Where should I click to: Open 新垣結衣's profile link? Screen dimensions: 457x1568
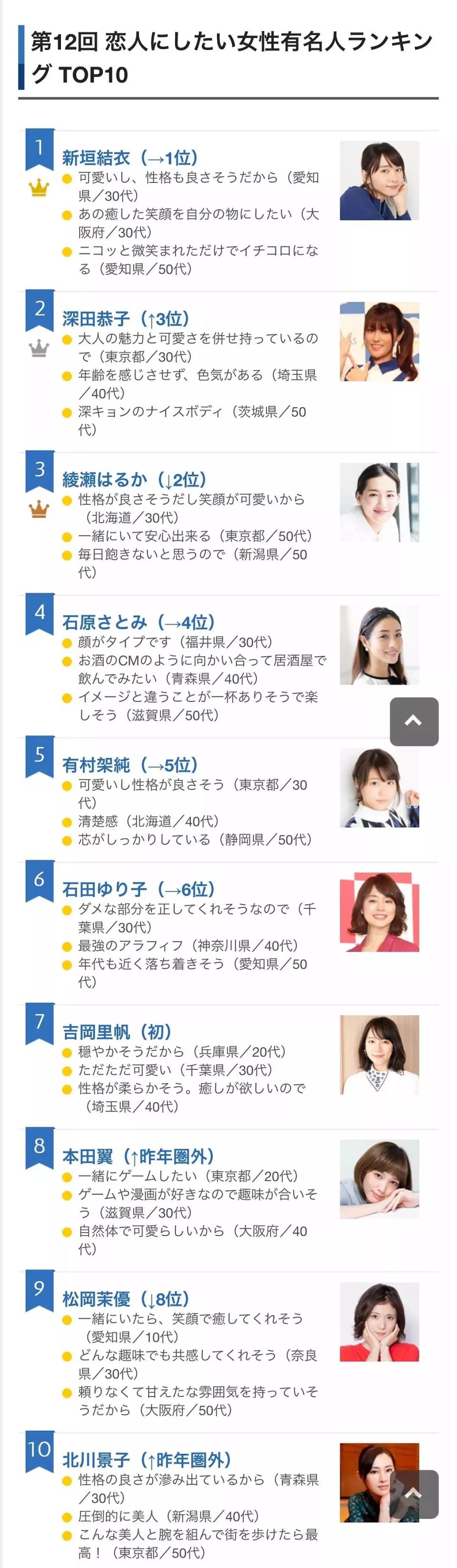96,158
